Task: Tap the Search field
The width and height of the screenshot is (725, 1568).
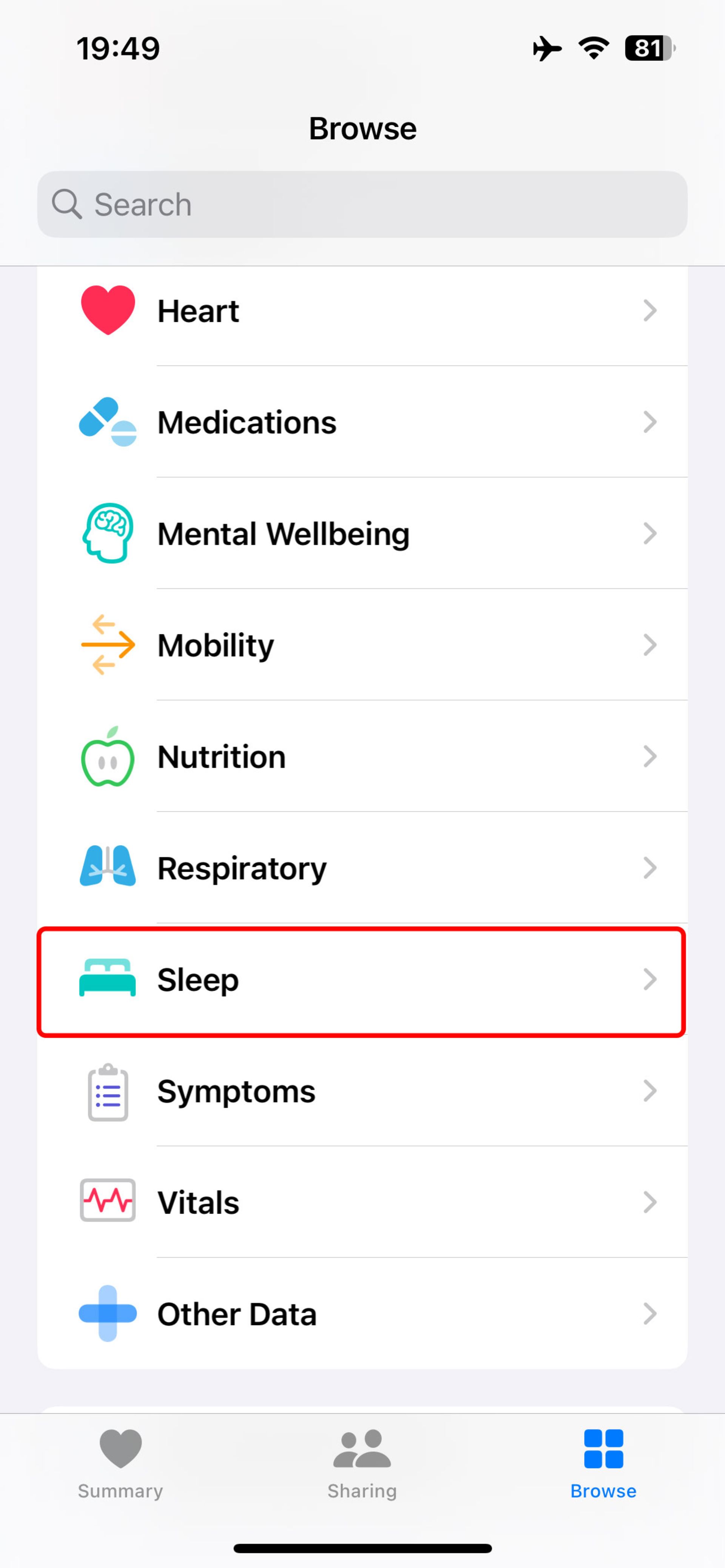Action: click(362, 205)
